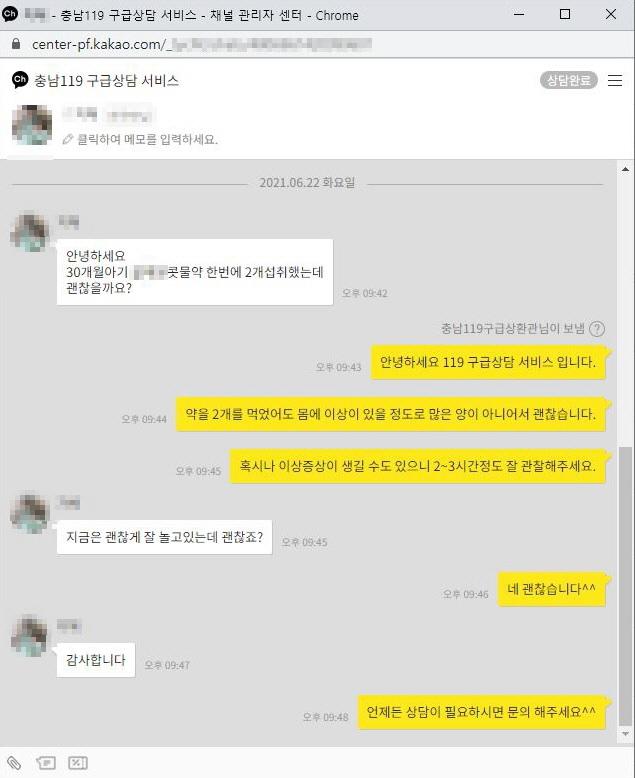This screenshot has width=635, height=778.
Task: Attach a file with the paperclip icon
Action: [x=14, y=763]
